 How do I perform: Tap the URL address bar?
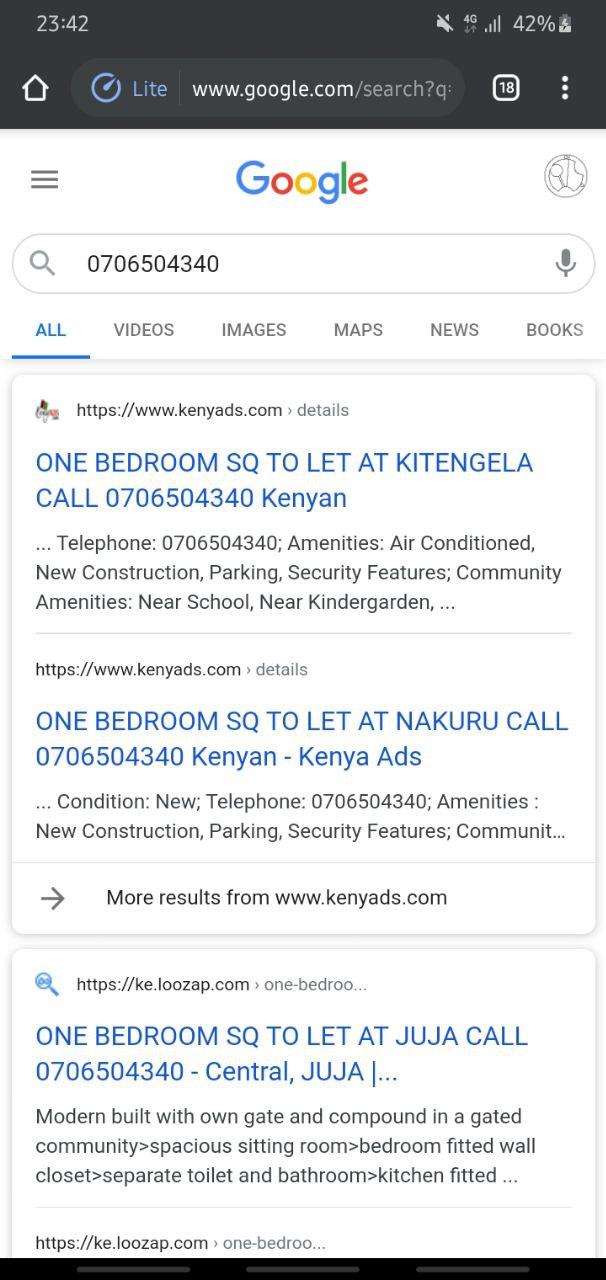(x=320, y=89)
